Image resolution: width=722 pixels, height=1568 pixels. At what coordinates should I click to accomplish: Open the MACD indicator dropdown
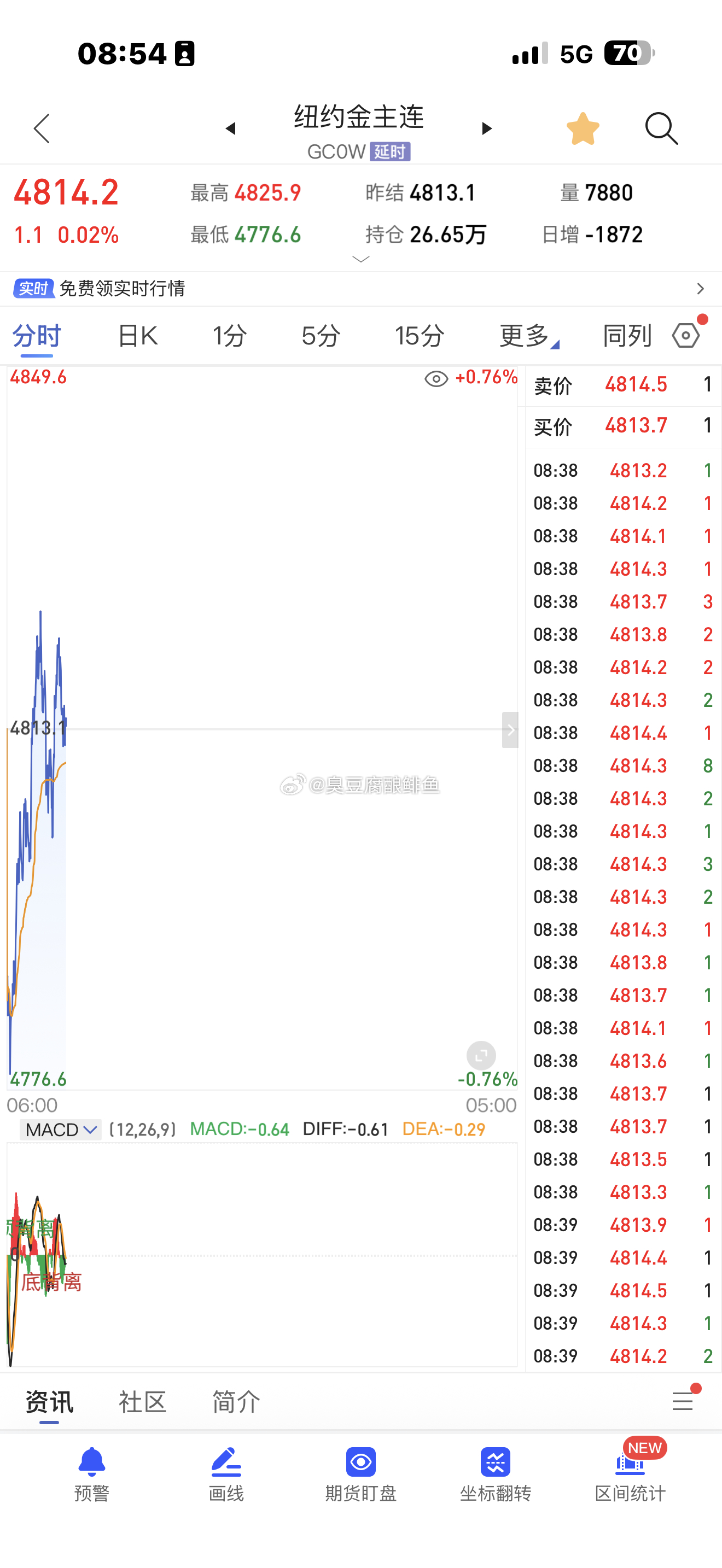pyautogui.click(x=60, y=1130)
